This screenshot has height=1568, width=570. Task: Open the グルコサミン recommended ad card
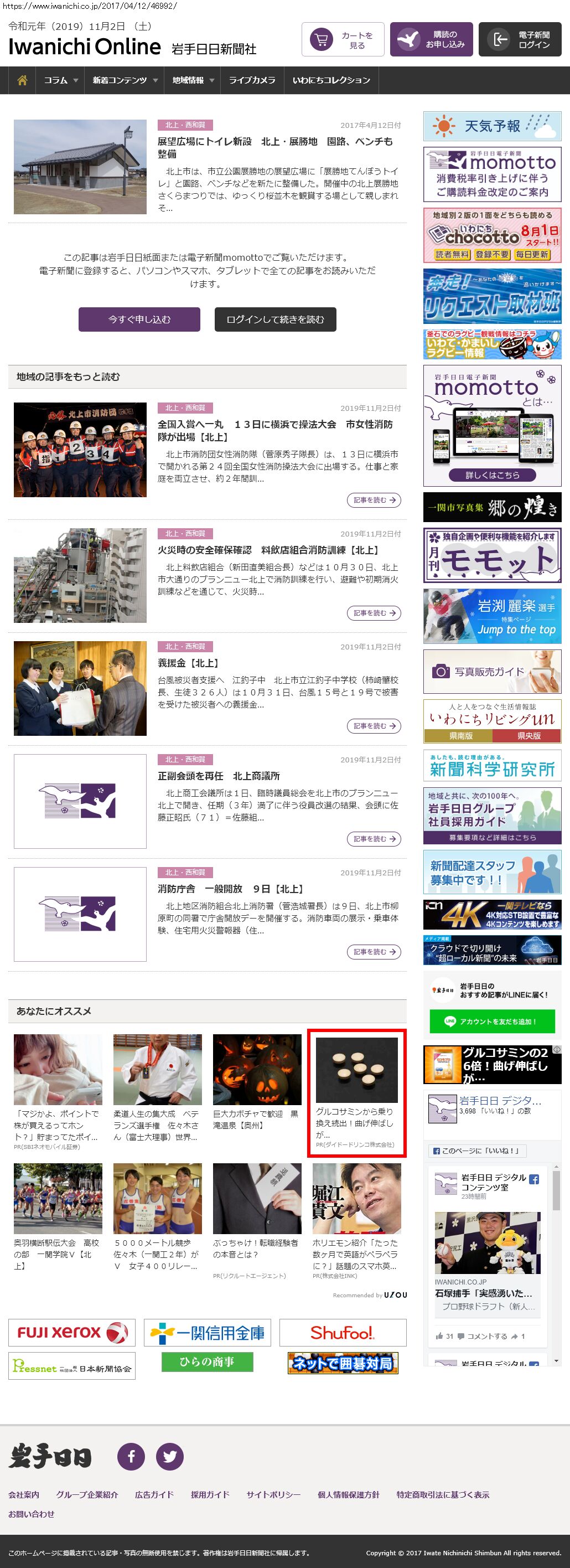pyautogui.click(x=356, y=1092)
